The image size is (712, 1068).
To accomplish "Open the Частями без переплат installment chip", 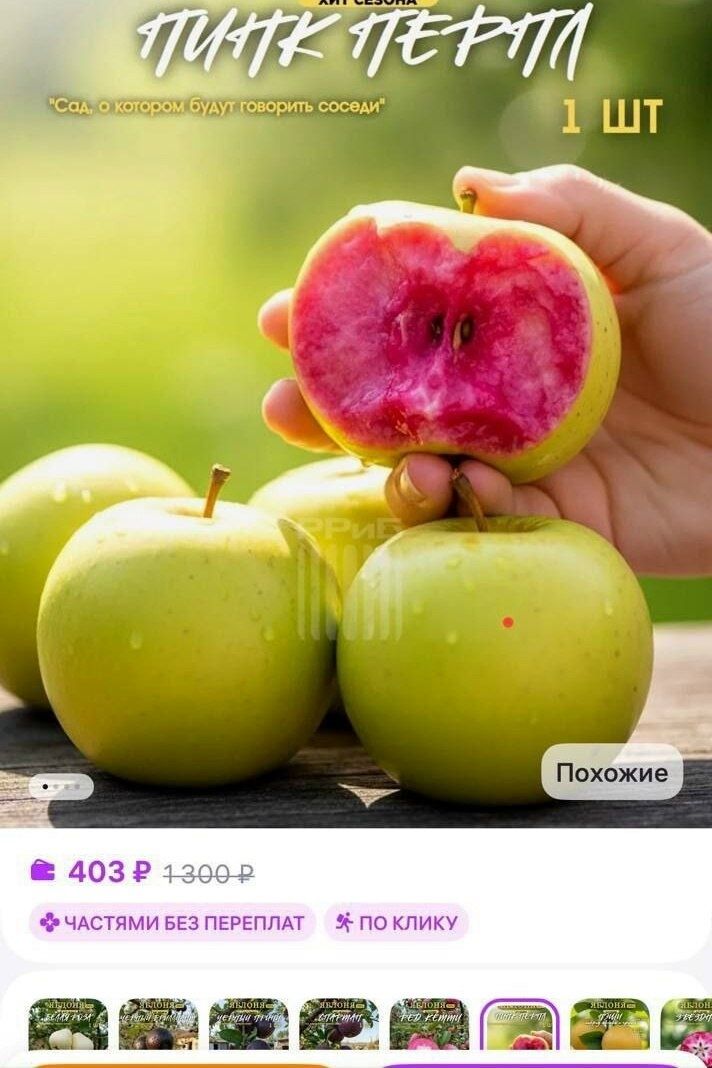I will [172, 922].
